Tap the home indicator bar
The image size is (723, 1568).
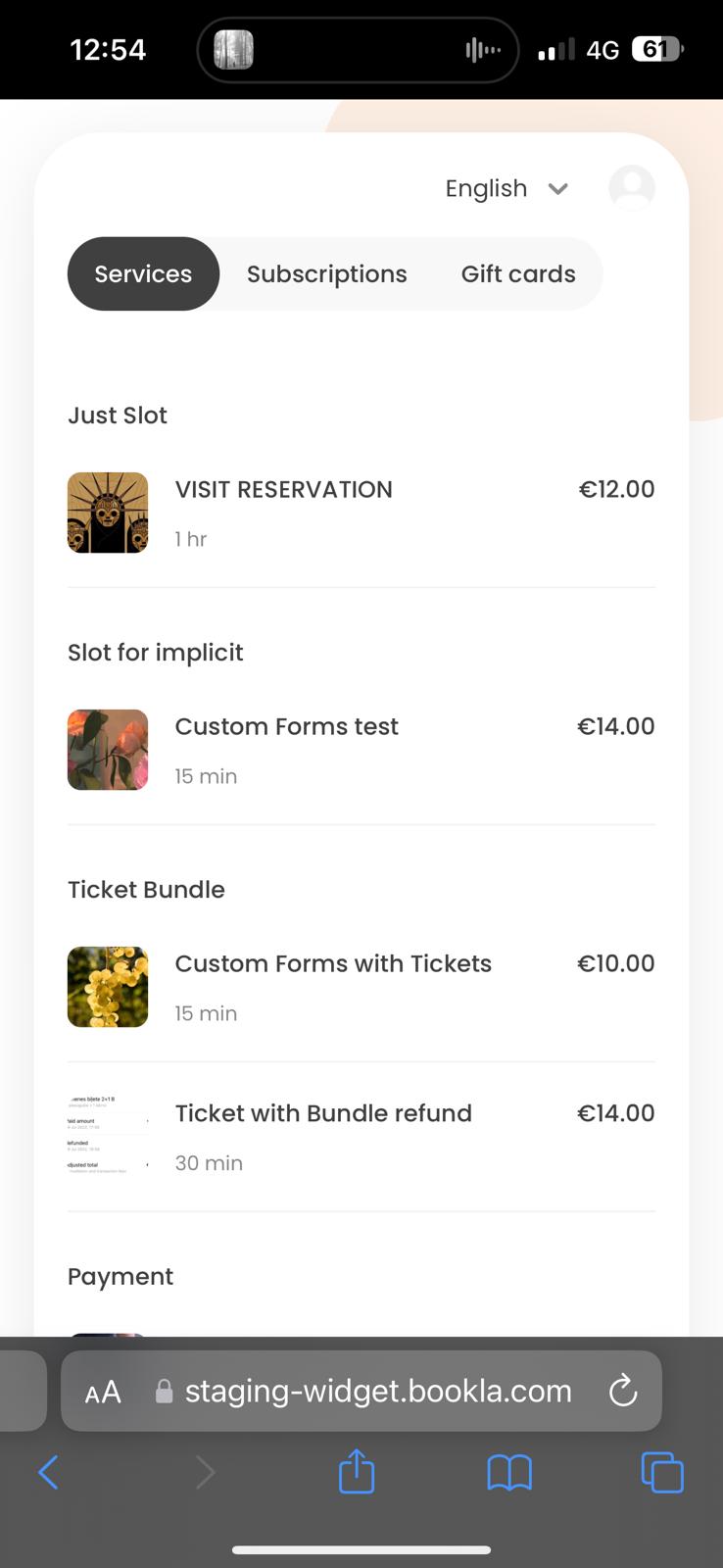click(x=361, y=1550)
